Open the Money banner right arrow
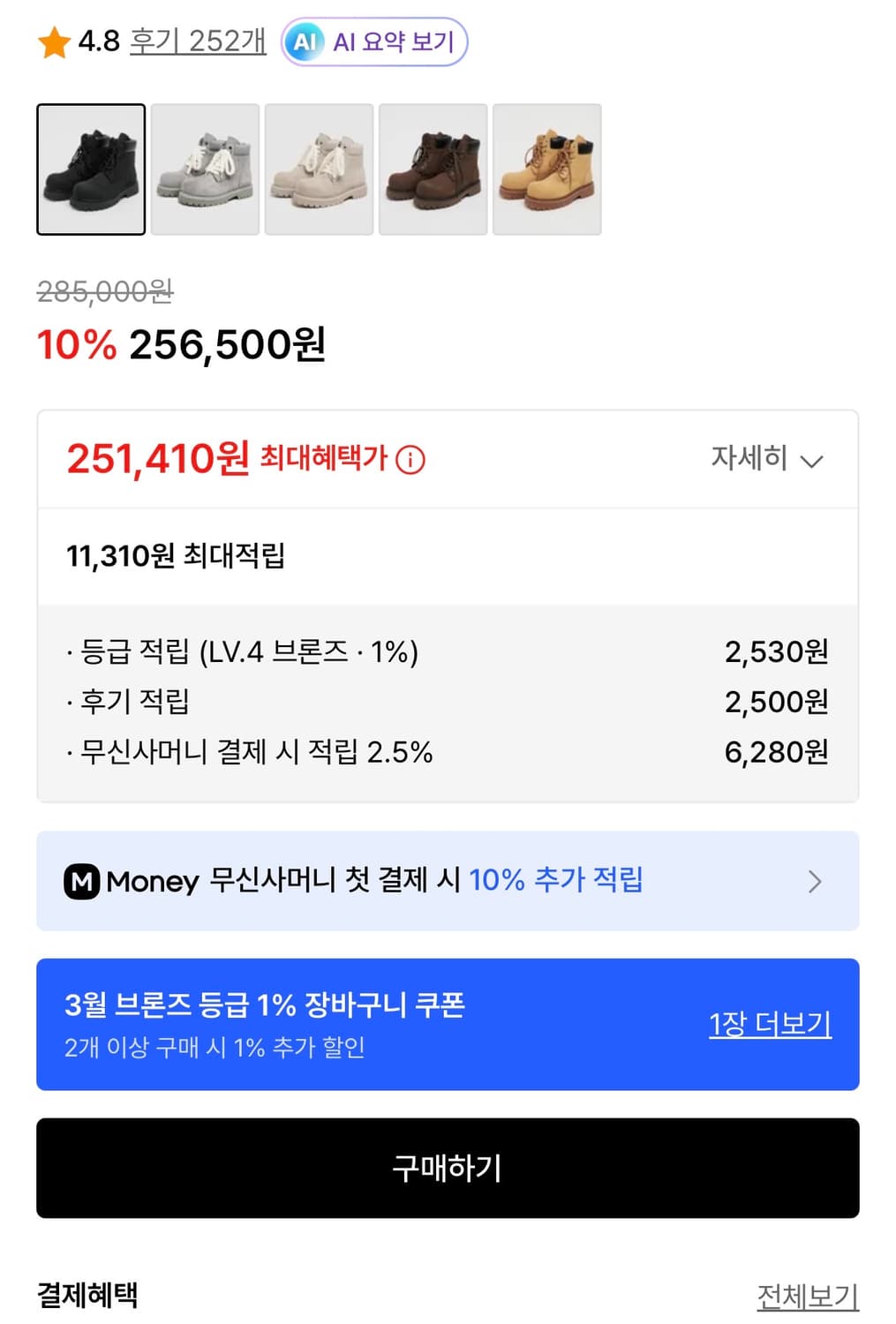The image size is (896, 1324). click(814, 881)
